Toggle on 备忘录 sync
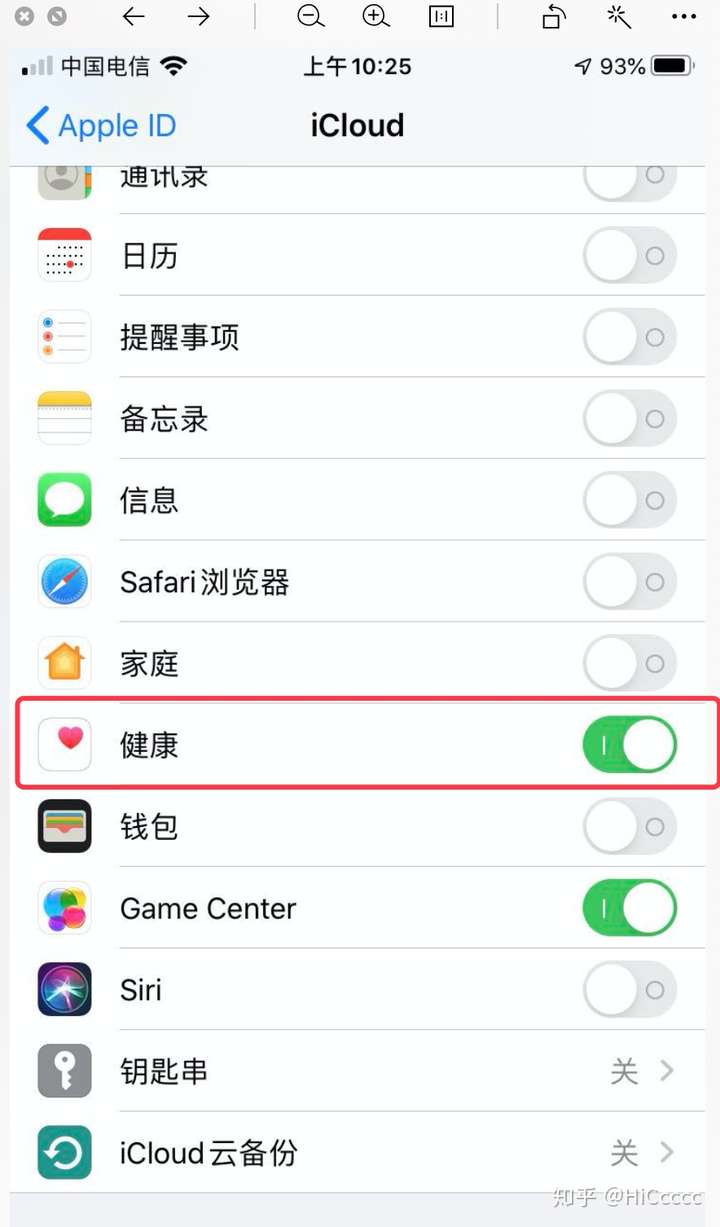Screen dimensions: 720x1227 pos(630,419)
